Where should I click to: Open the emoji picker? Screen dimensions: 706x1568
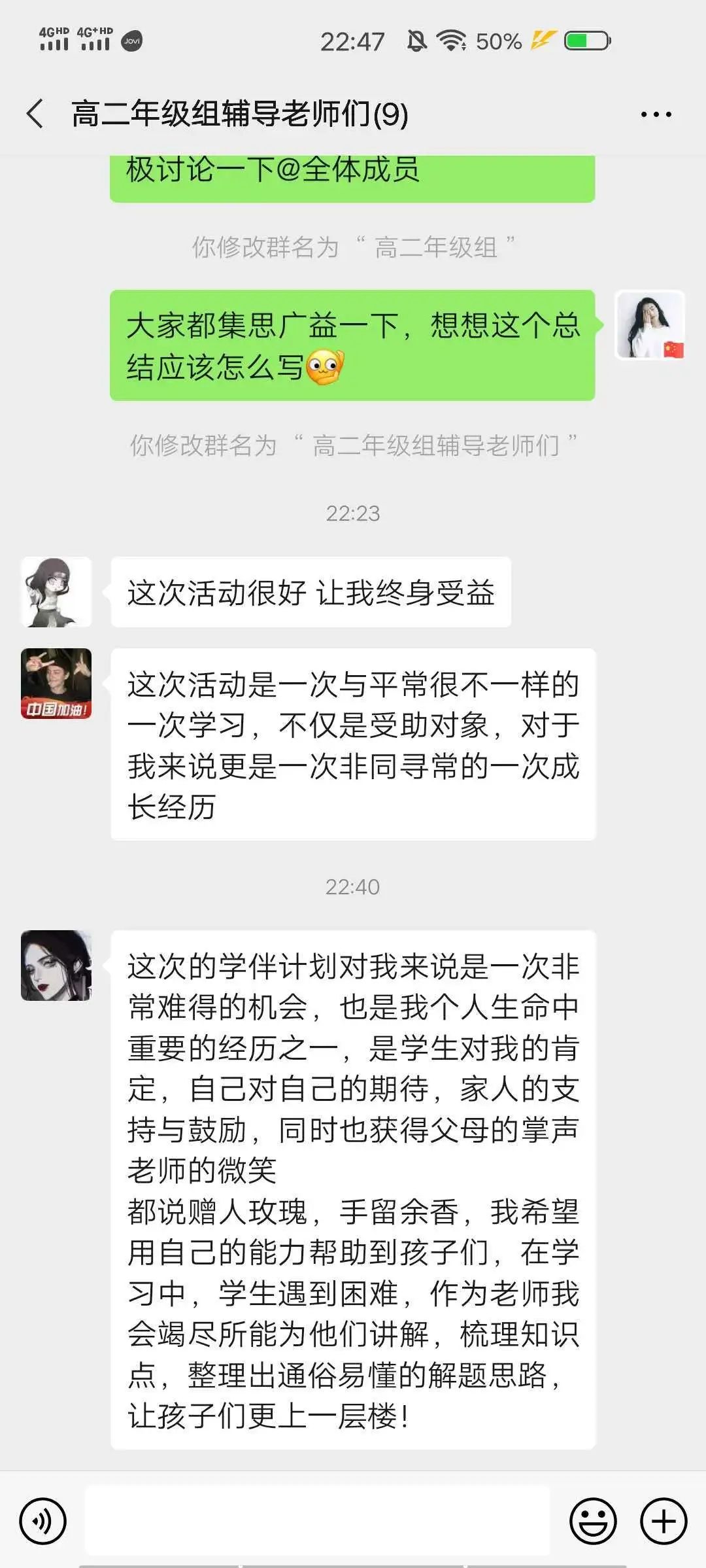[x=593, y=1521]
